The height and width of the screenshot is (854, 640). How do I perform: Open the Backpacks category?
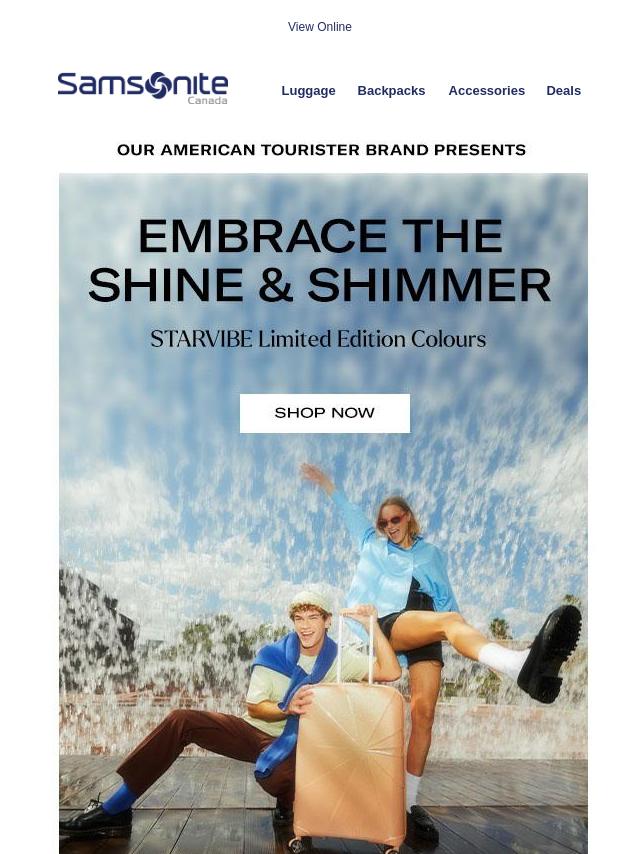[391, 91]
